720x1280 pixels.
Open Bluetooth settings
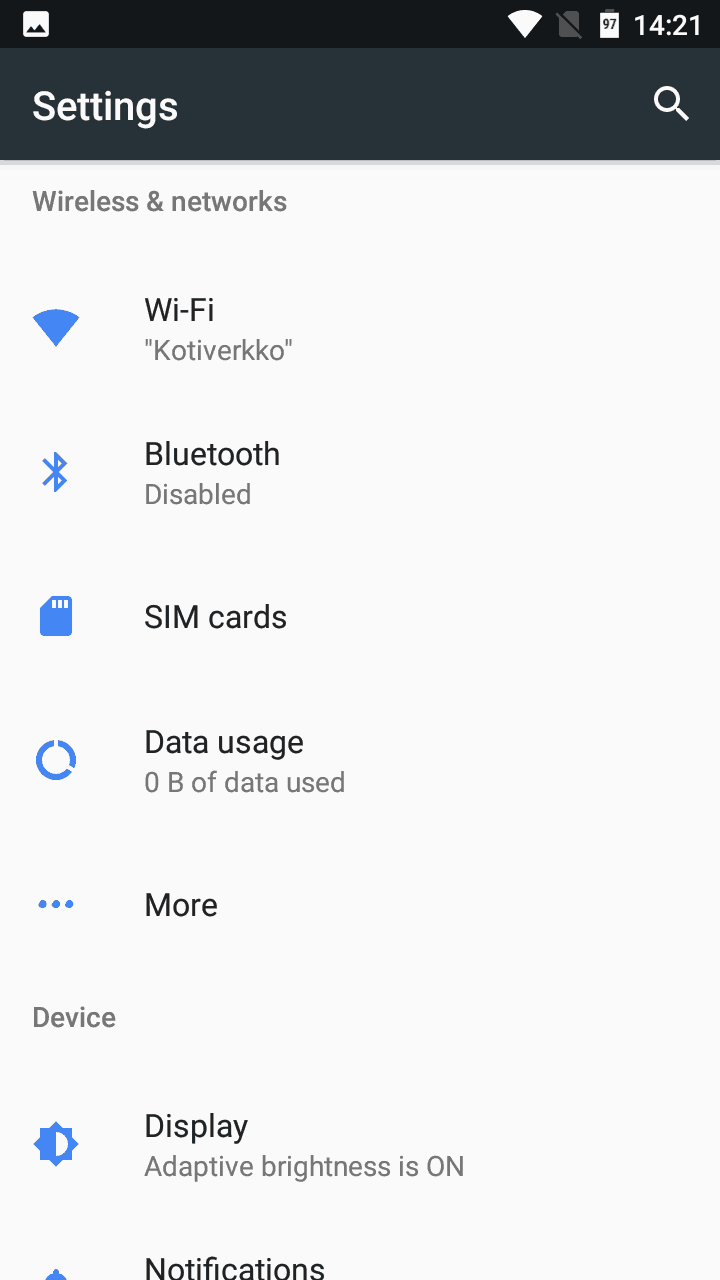click(360, 473)
